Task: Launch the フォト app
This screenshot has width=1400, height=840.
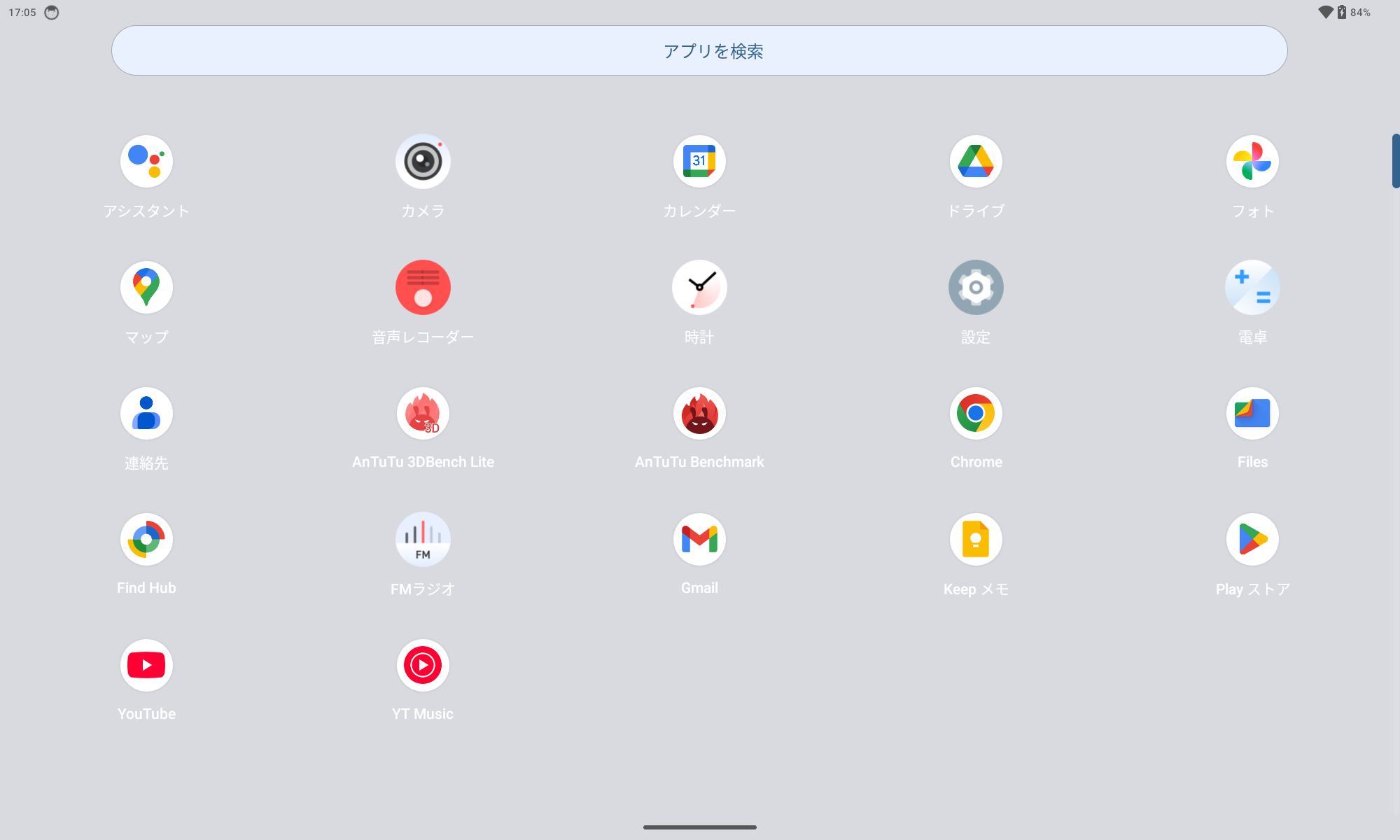Action: tap(1252, 162)
